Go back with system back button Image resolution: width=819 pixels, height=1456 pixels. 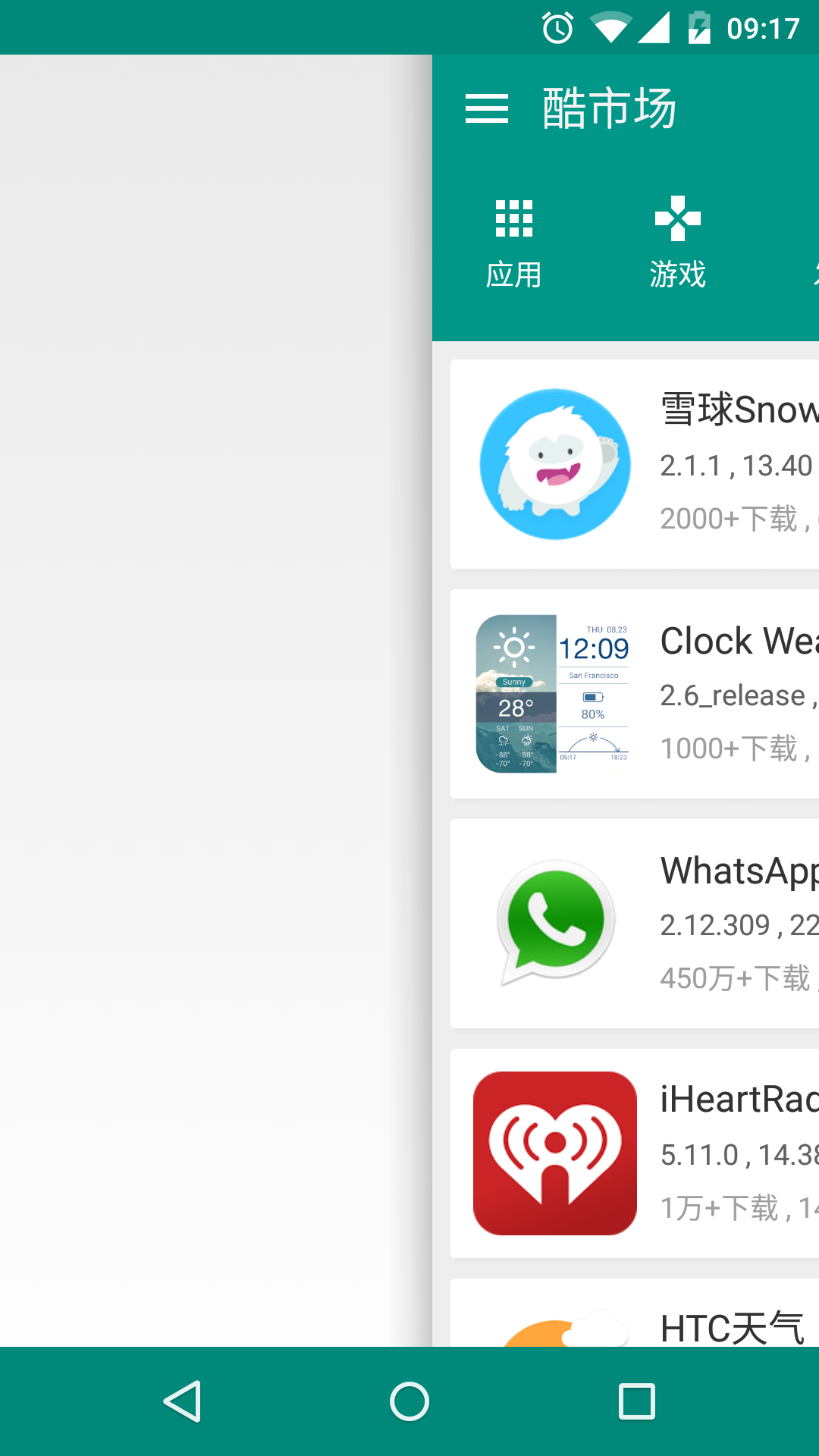(x=182, y=1401)
